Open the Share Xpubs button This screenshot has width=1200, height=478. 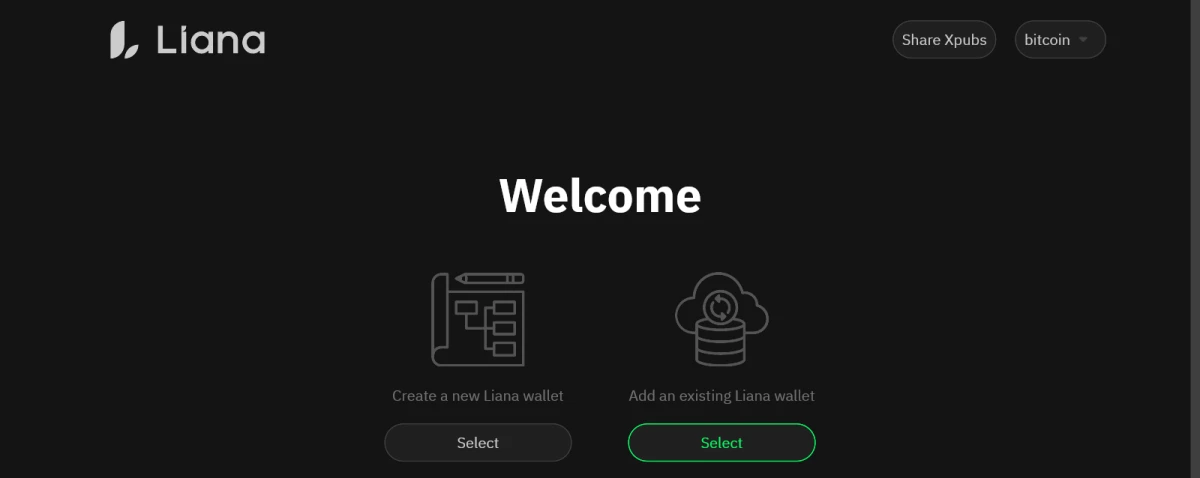pos(943,40)
